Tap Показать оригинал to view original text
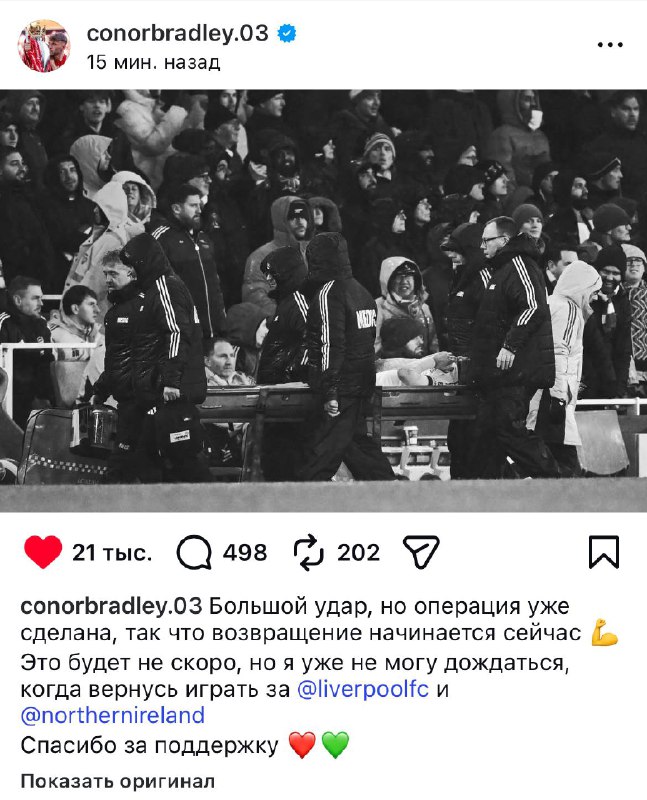The width and height of the screenshot is (647, 800). pos(117,781)
